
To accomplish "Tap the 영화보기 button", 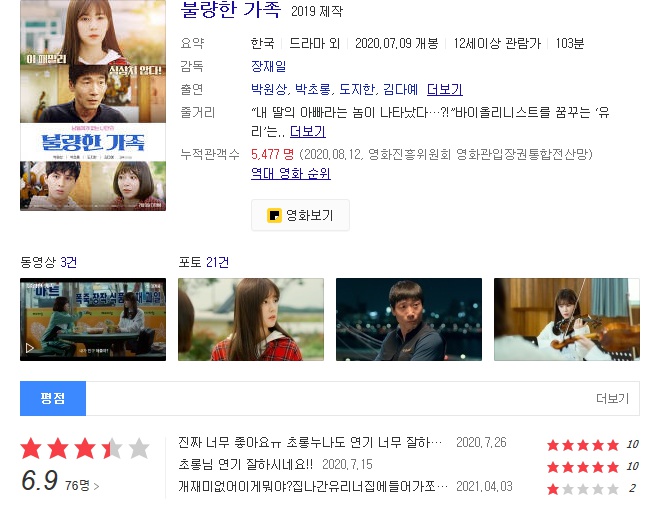I will (300, 215).
